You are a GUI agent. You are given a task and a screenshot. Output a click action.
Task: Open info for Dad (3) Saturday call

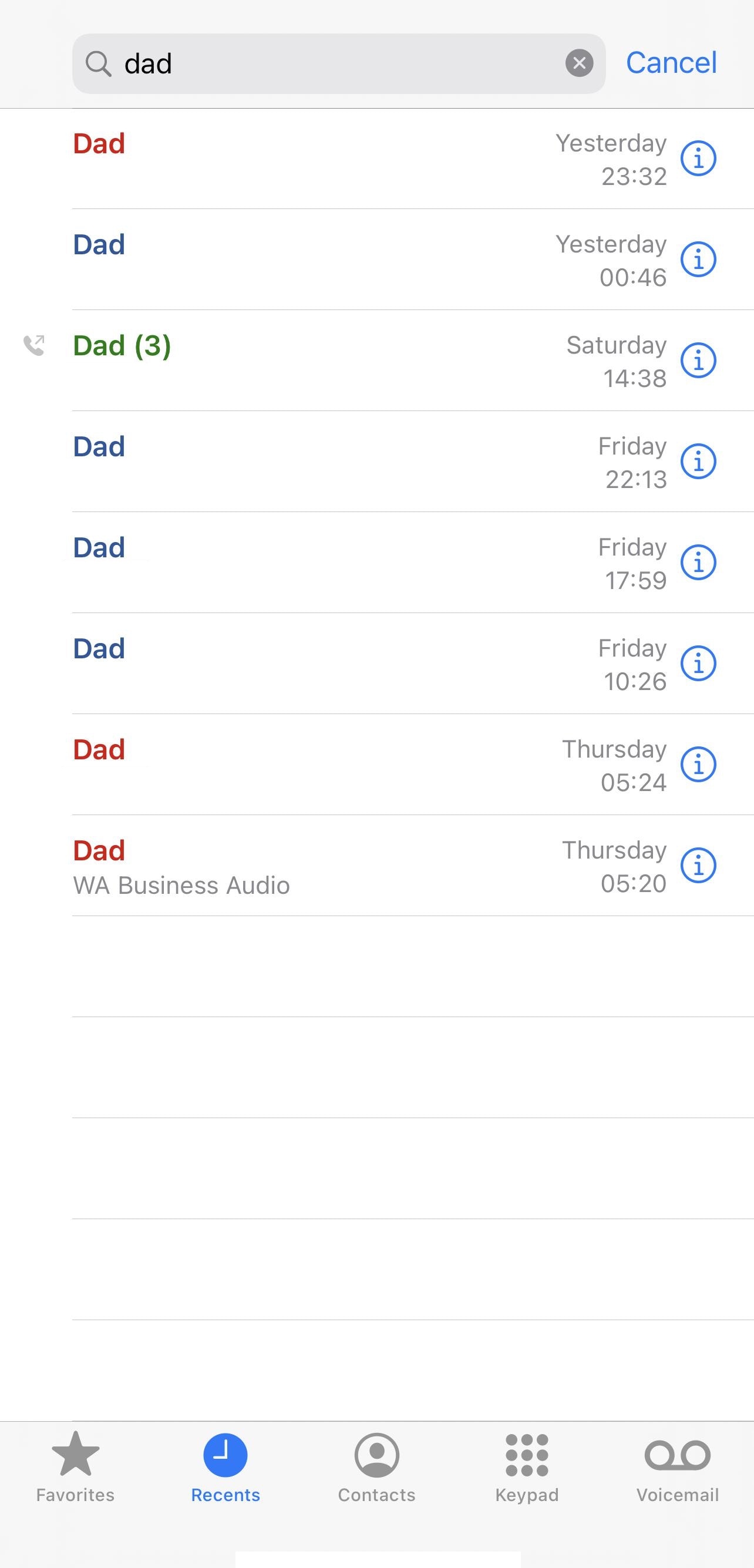tap(698, 361)
